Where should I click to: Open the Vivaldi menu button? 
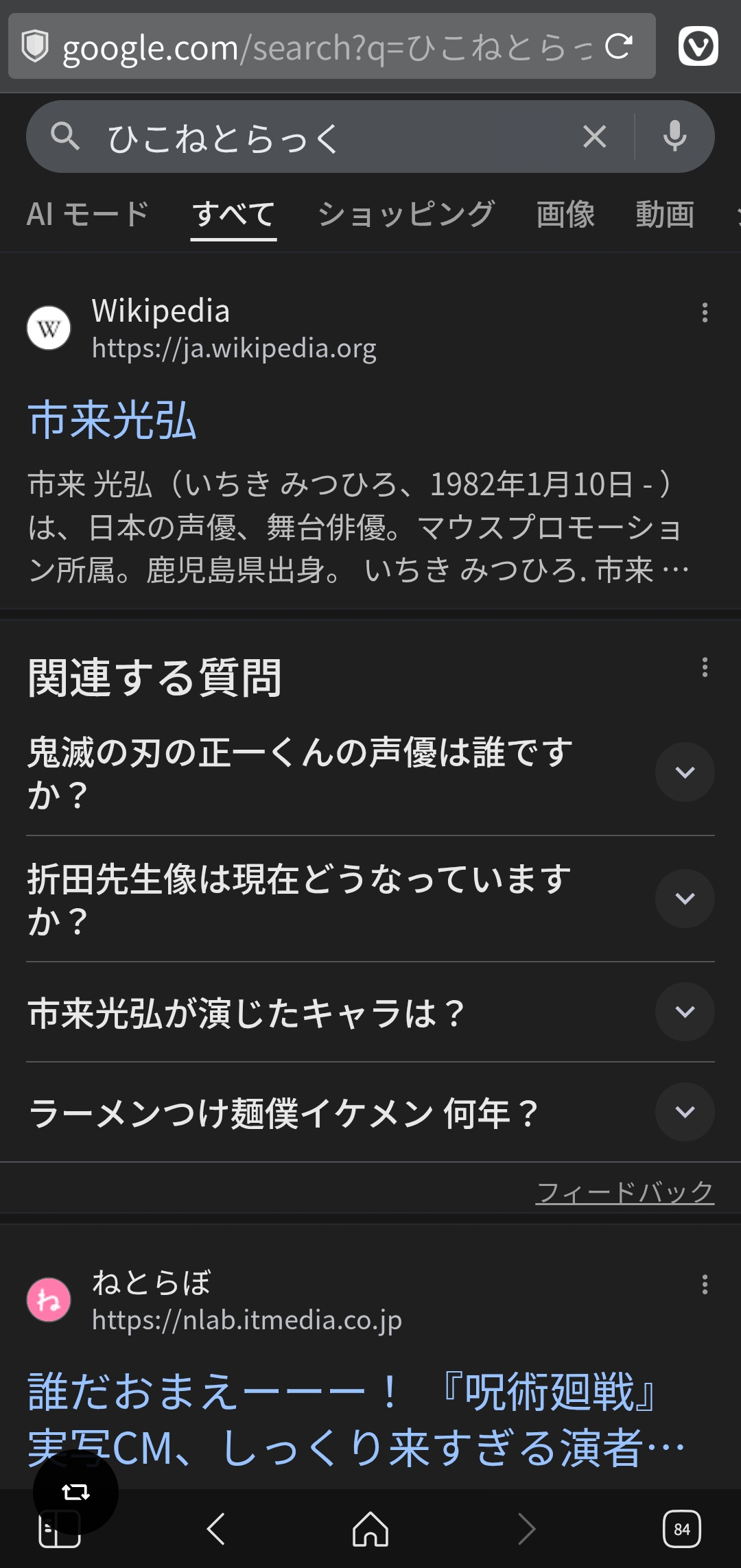pyautogui.click(x=698, y=47)
